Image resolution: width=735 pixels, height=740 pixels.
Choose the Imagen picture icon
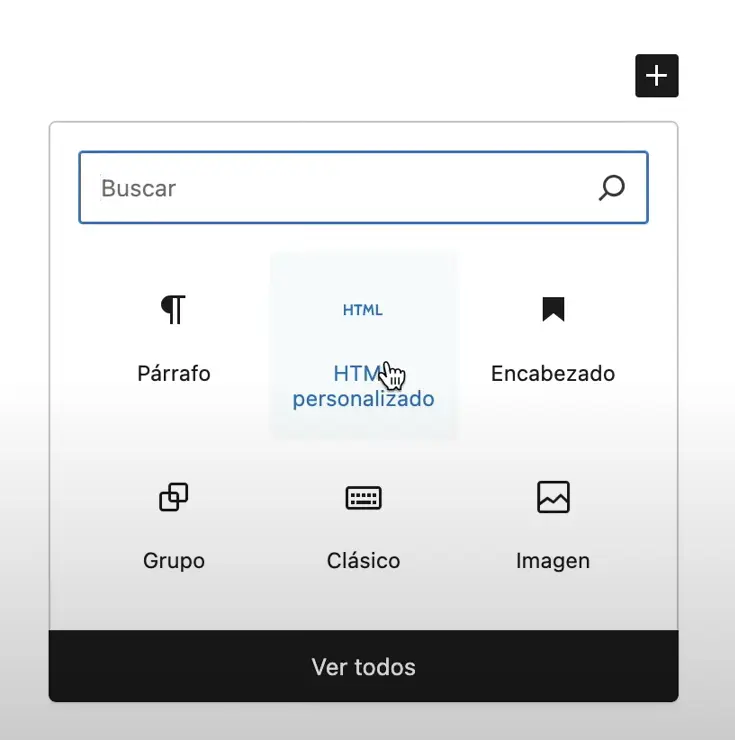(552, 497)
